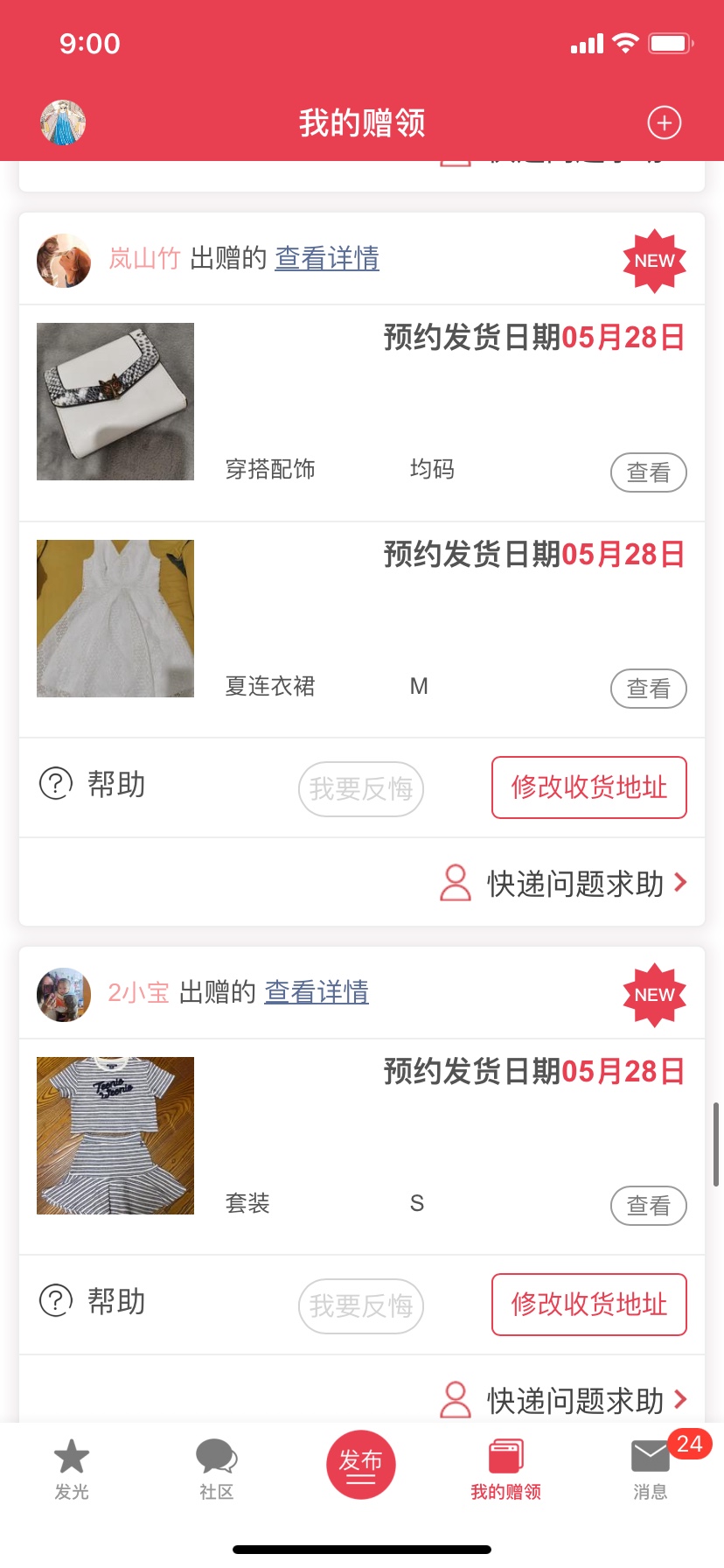Screen dimensions: 724x1568
Task: Tap 我要反悔 under 2小宝's order
Action: click(361, 1306)
